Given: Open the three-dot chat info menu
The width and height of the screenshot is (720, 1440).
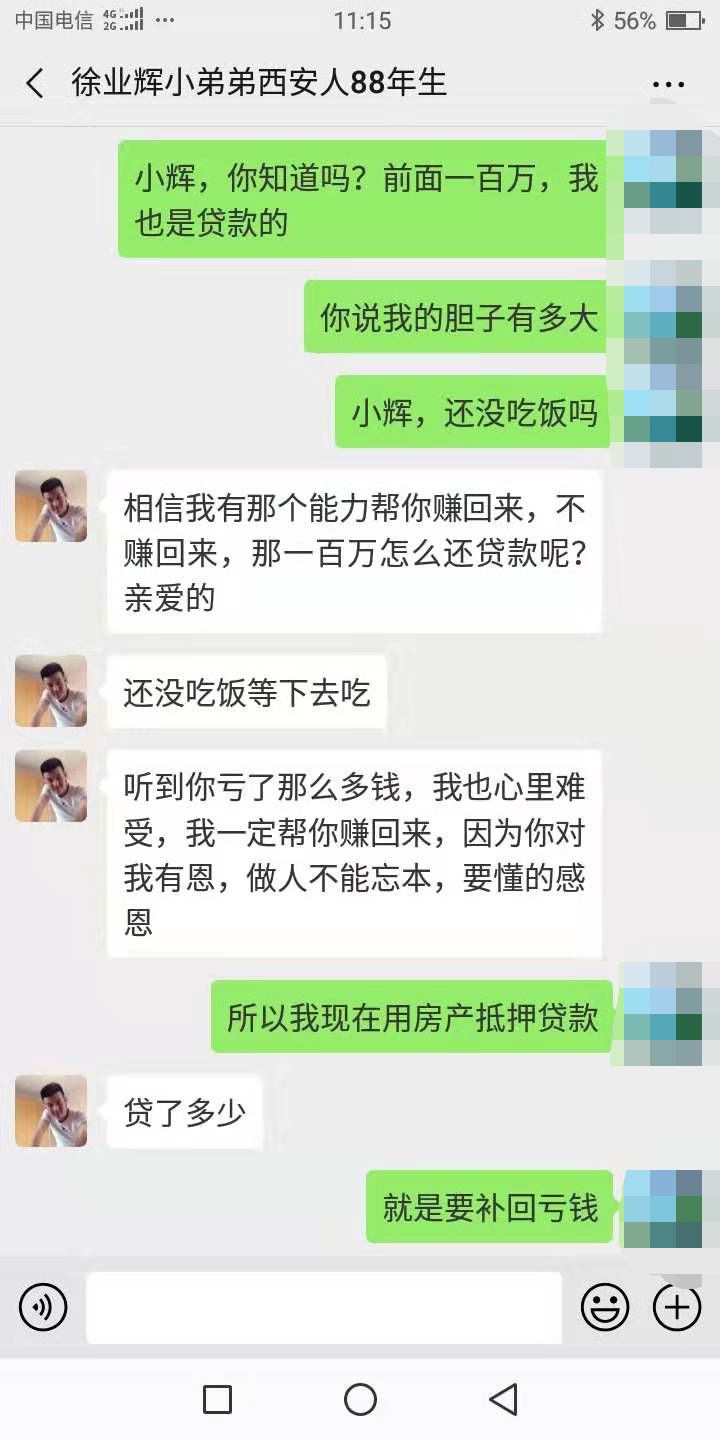Looking at the screenshot, I should [x=668, y=85].
